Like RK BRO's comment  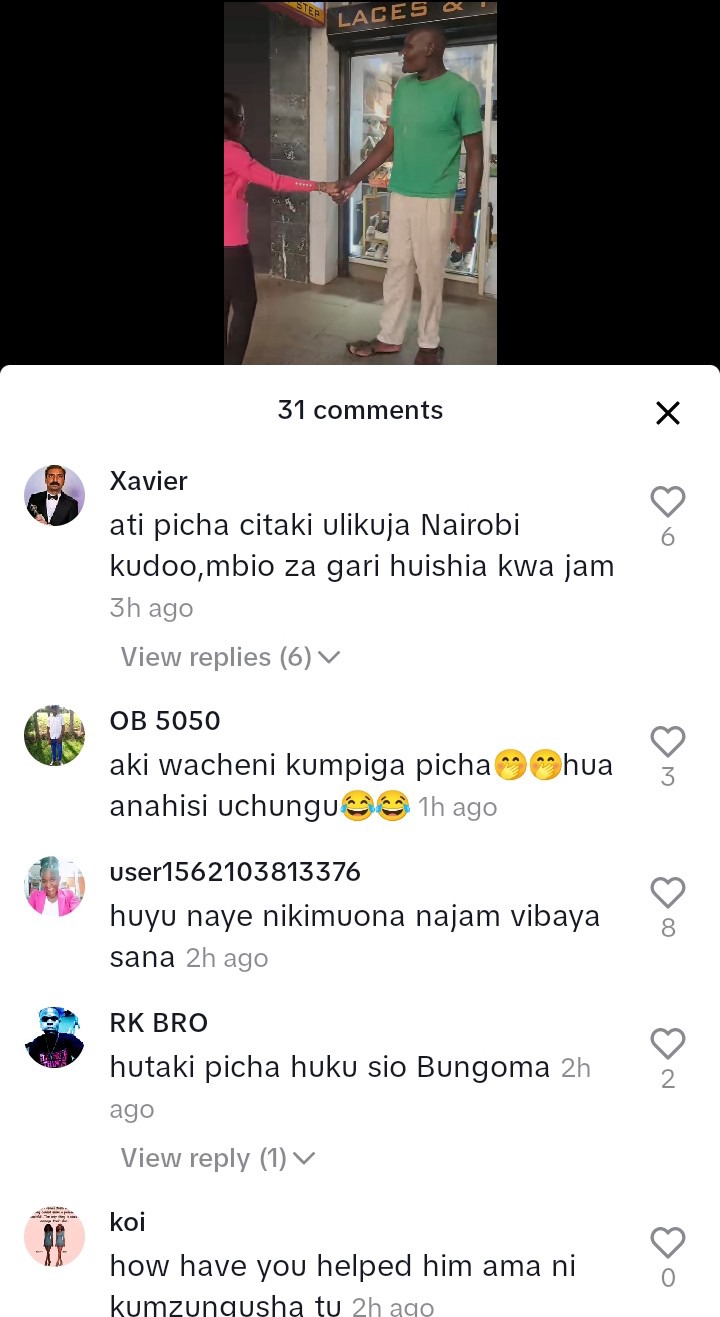tap(667, 1044)
